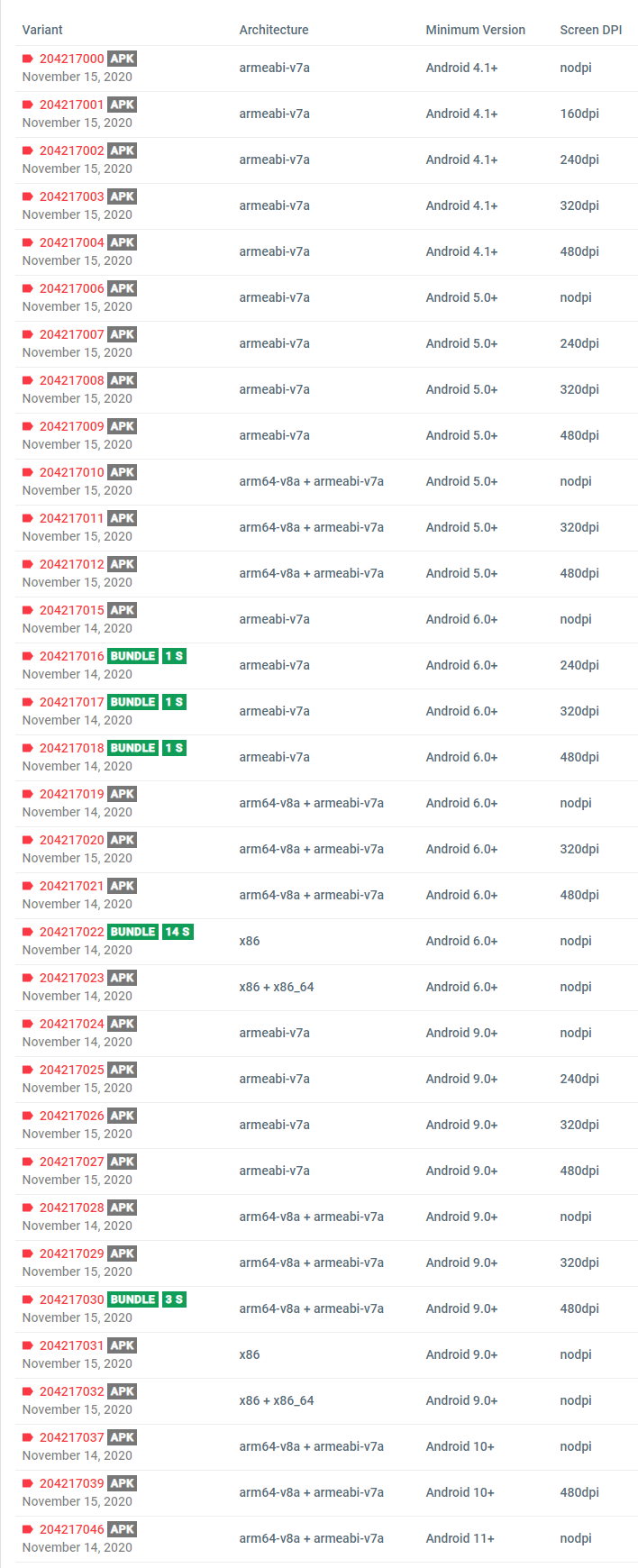Image resolution: width=638 pixels, height=1568 pixels.
Task: Open x86 bundle variant 204217022
Action: (x=71, y=932)
